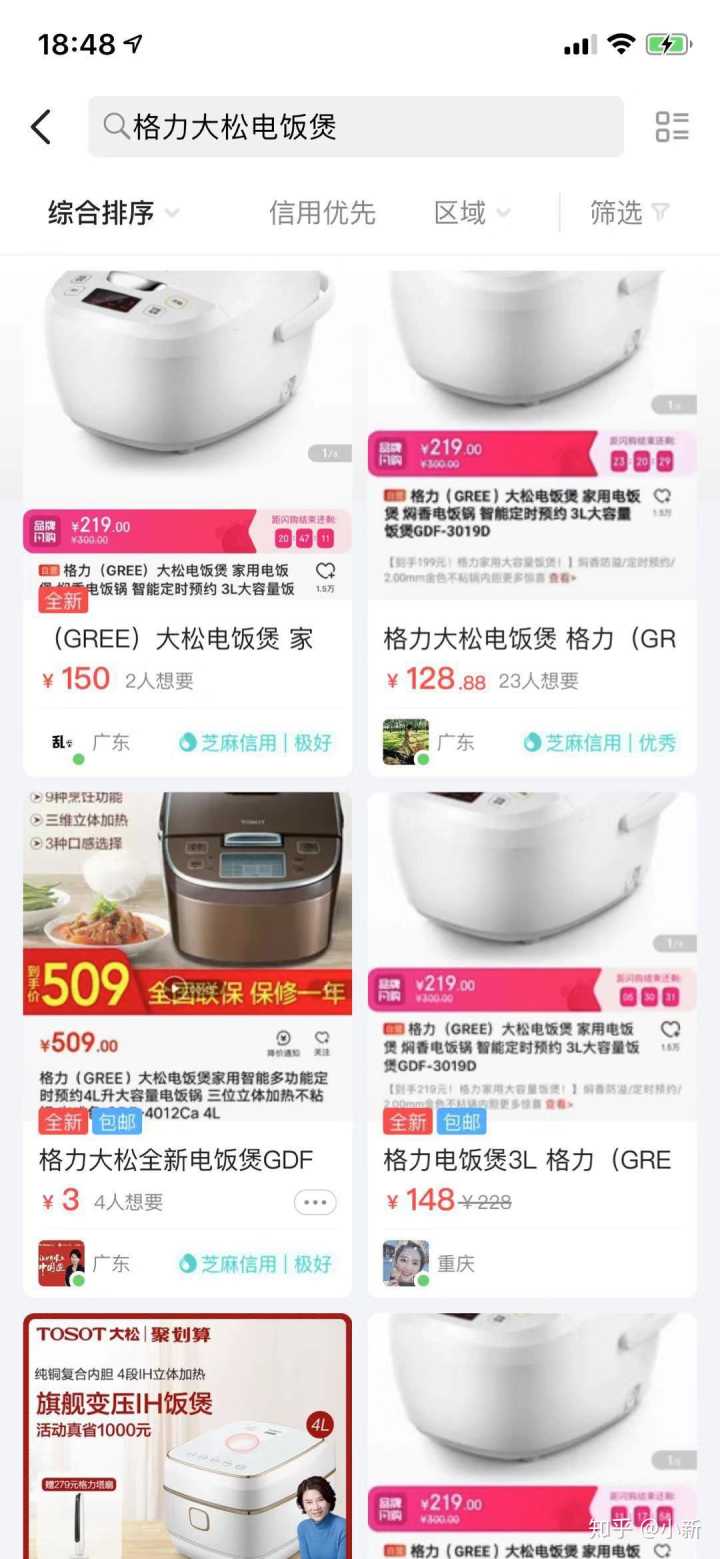
Task: Go back from the search results
Action: click(41, 127)
